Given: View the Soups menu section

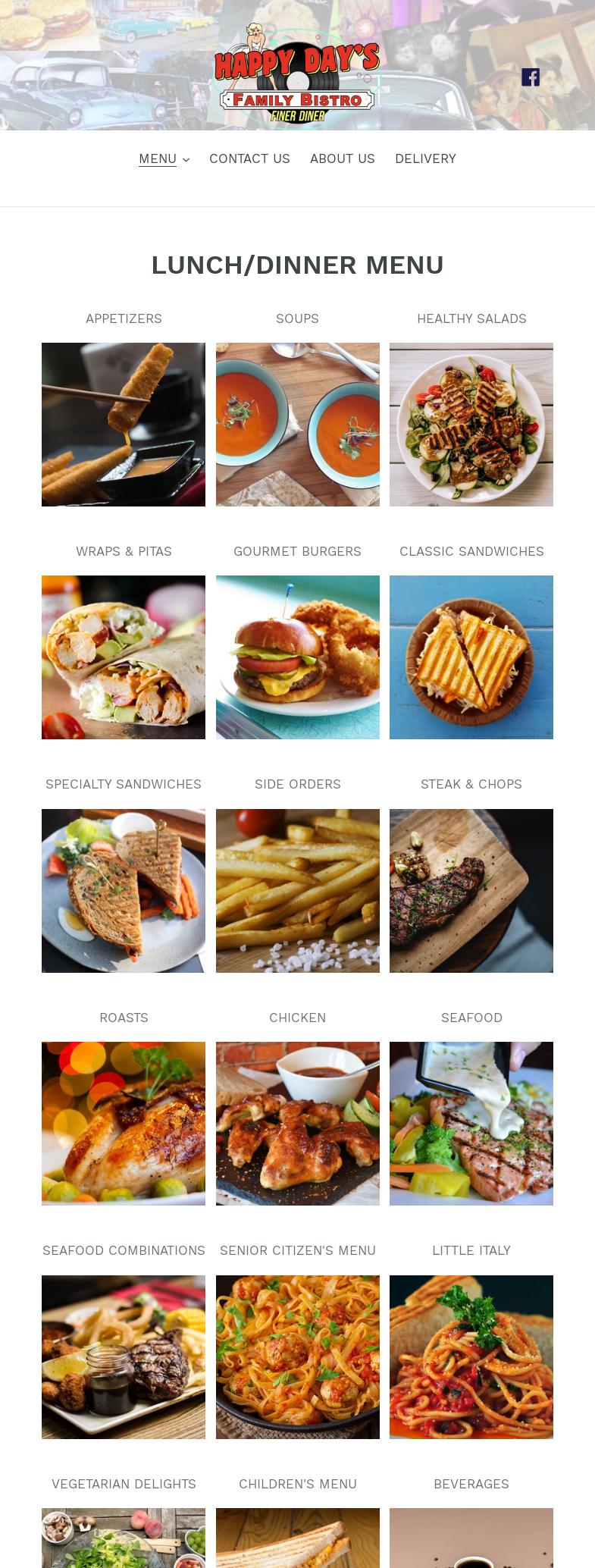Looking at the screenshot, I should point(298,424).
